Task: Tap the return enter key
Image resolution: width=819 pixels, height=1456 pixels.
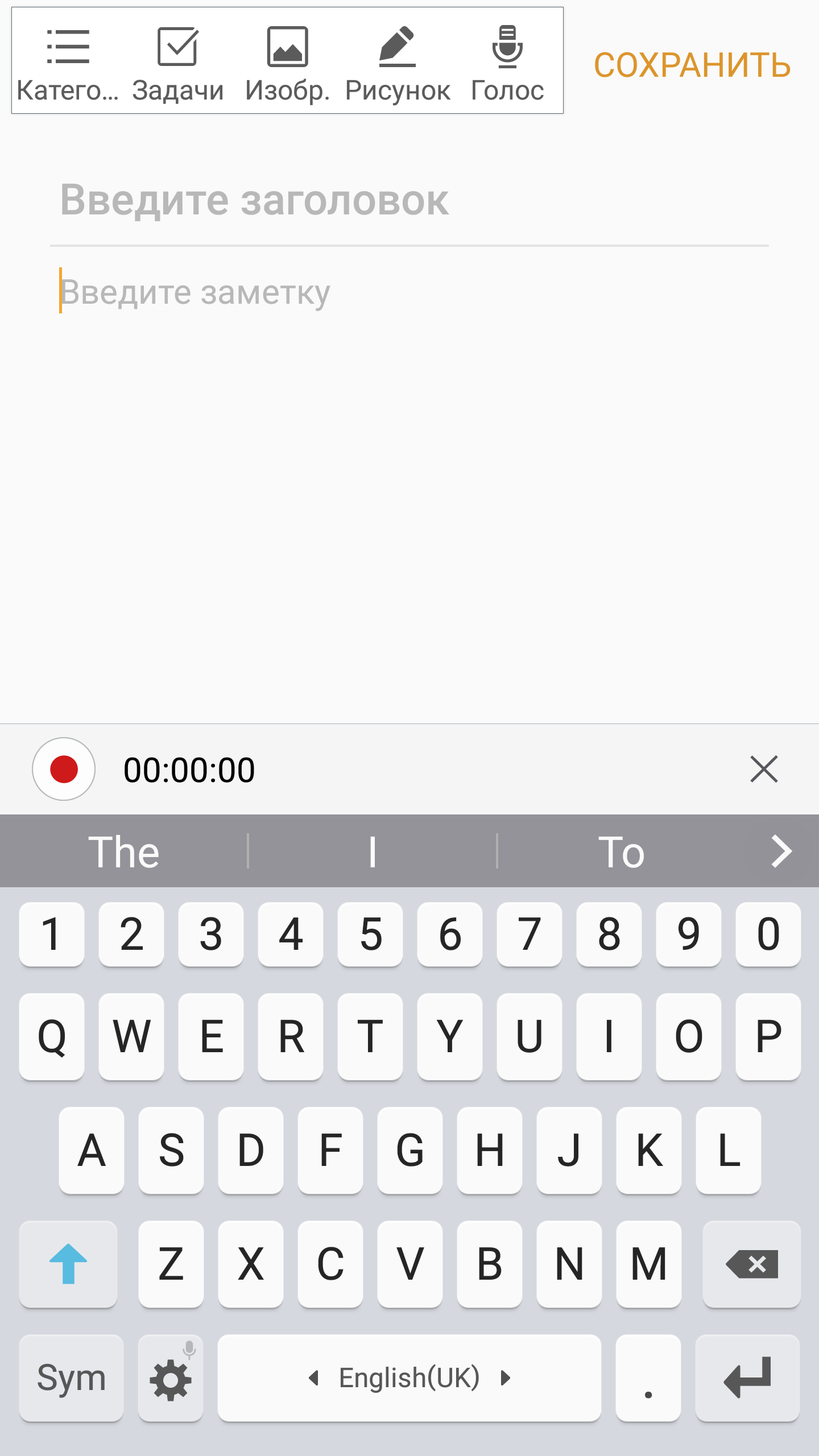Action: click(747, 1378)
